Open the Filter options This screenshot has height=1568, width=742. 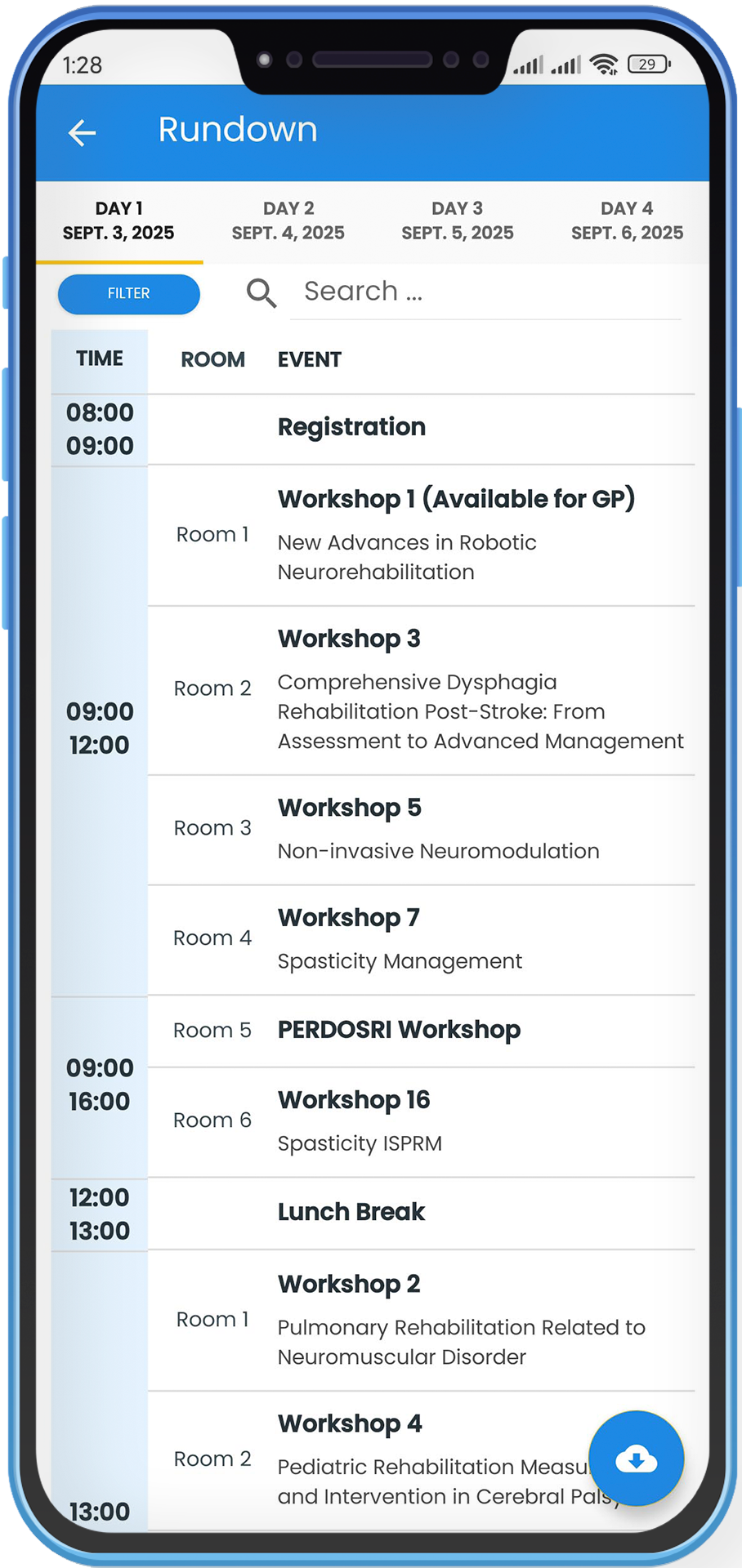(x=129, y=294)
